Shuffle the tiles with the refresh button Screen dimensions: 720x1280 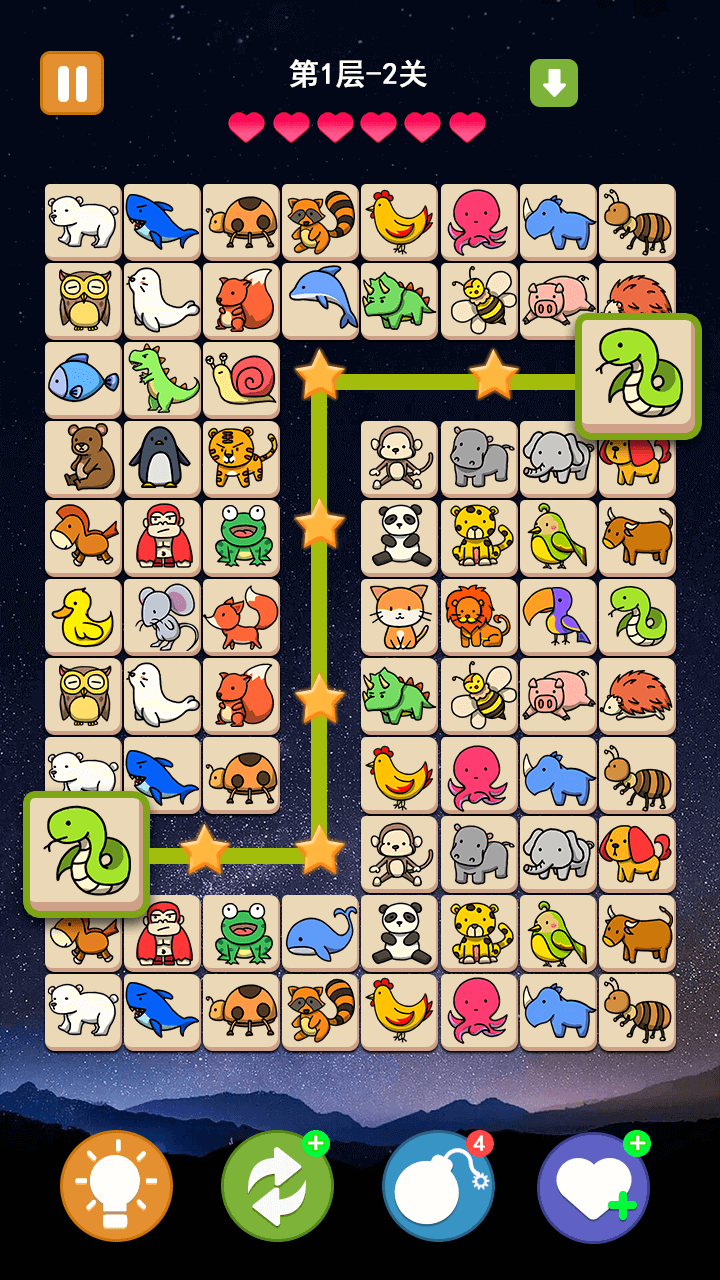(277, 1186)
